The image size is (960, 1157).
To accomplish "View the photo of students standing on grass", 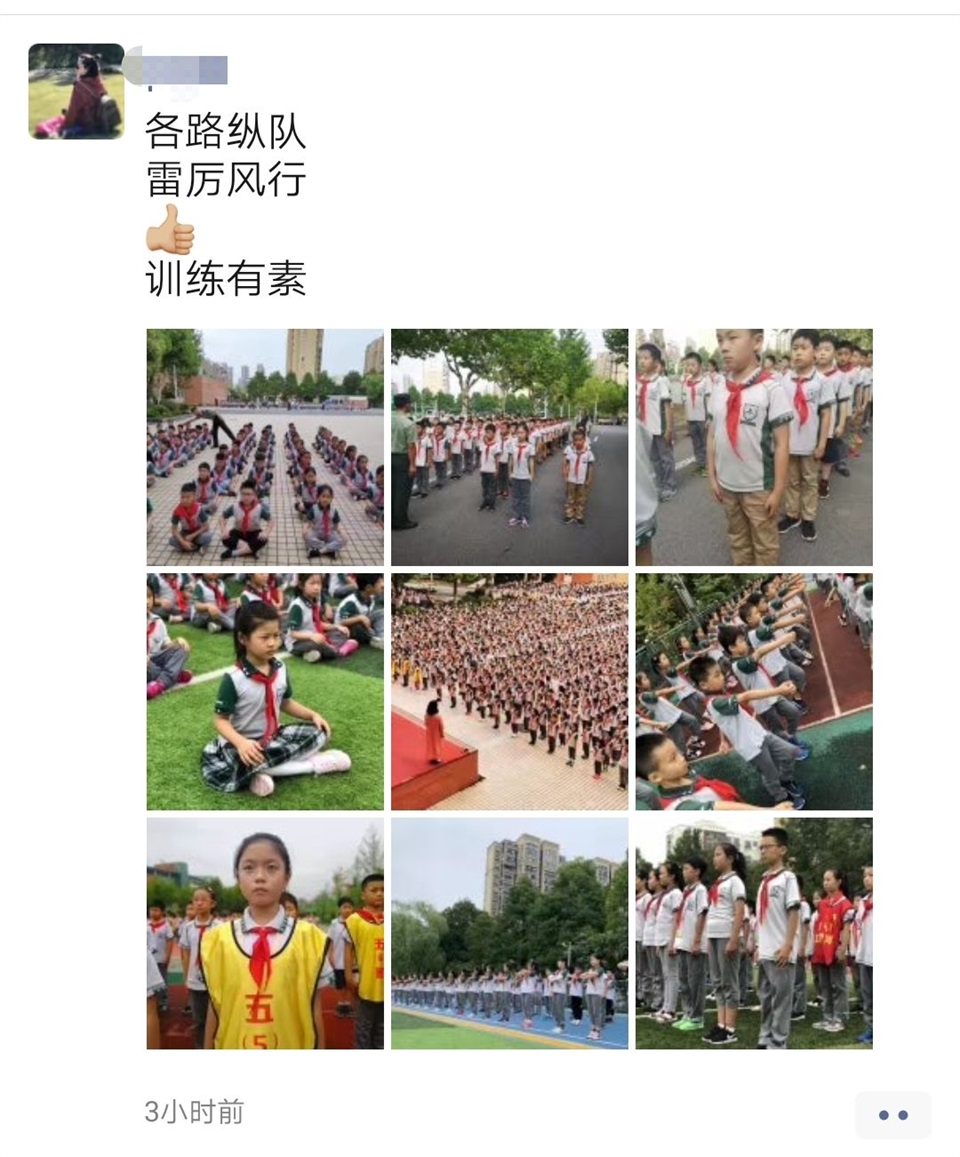I will pos(754,933).
